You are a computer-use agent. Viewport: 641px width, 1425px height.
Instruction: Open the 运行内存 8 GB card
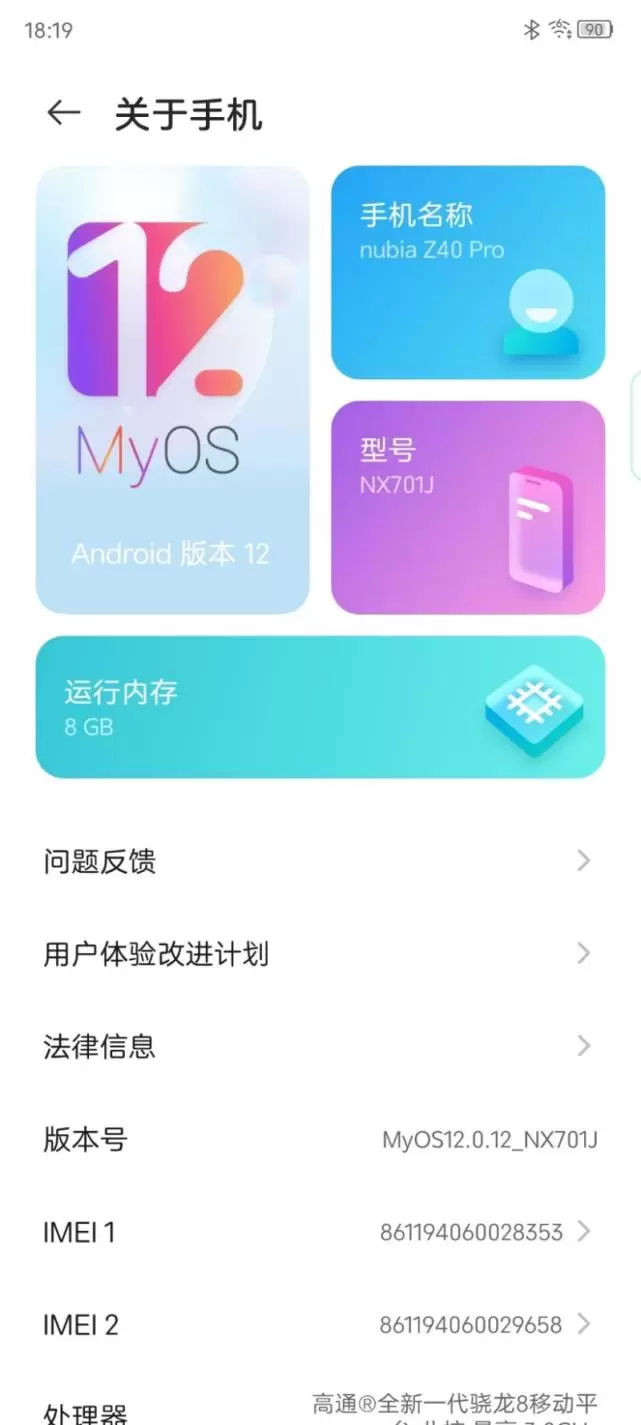(320, 707)
